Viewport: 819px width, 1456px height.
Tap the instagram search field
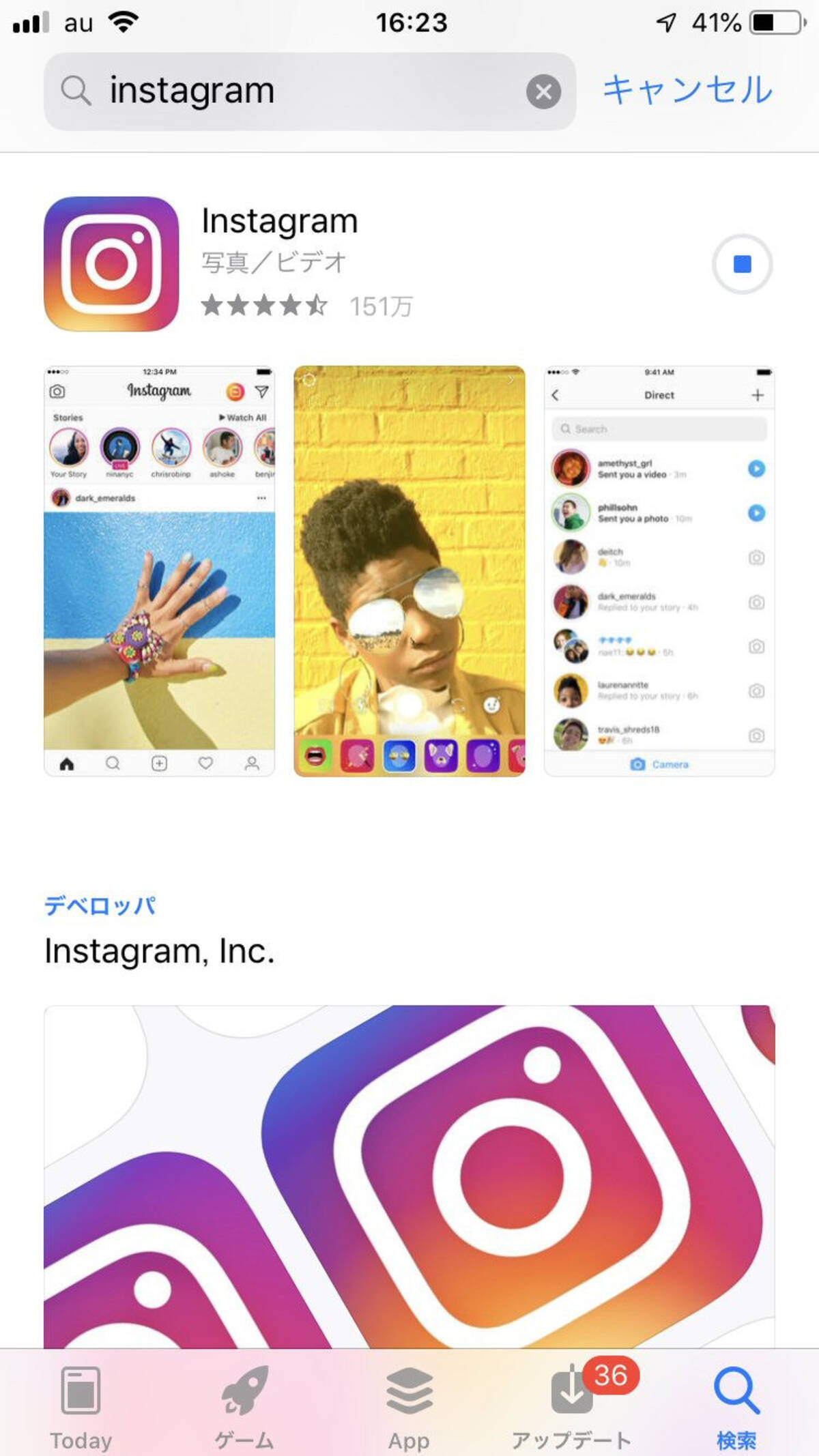tap(287, 91)
